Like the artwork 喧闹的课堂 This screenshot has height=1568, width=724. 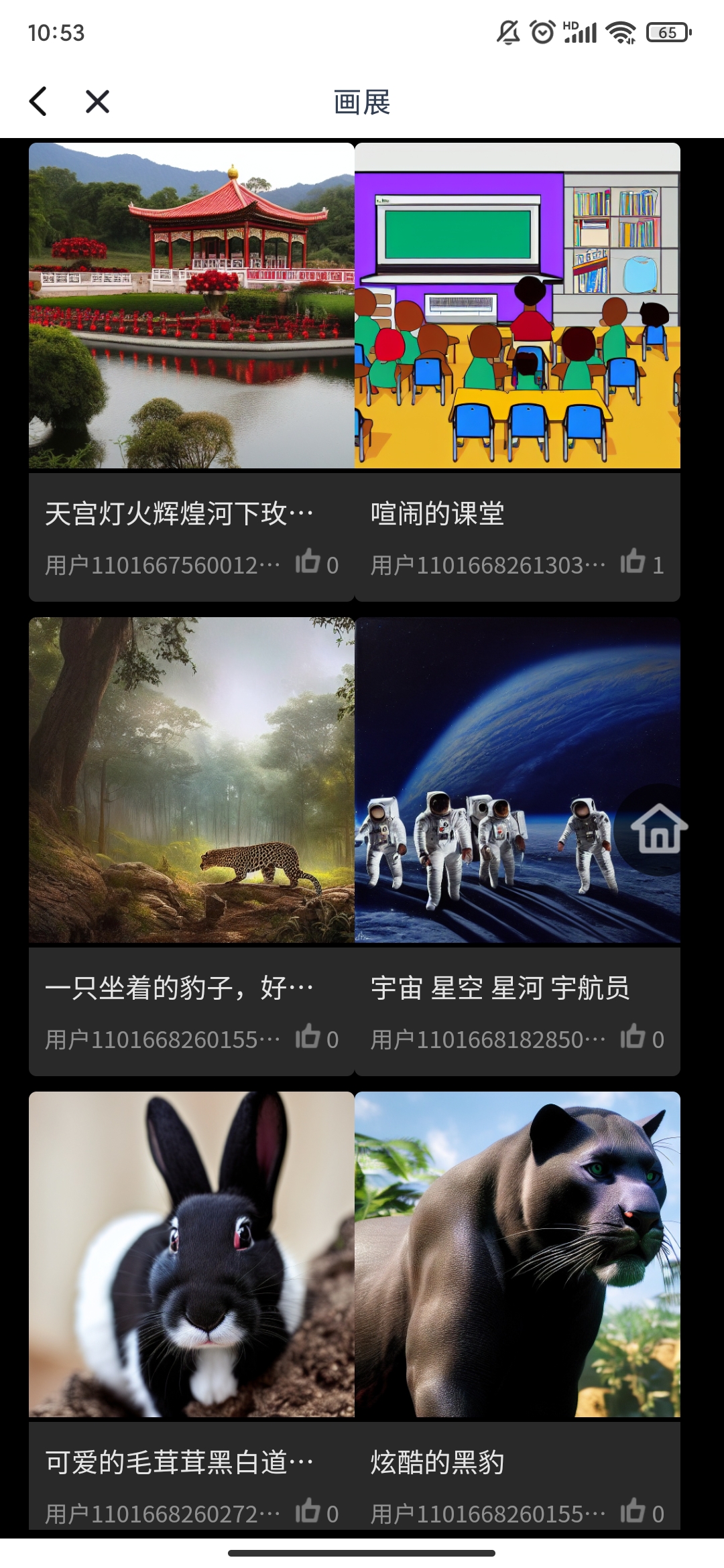(634, 563)
